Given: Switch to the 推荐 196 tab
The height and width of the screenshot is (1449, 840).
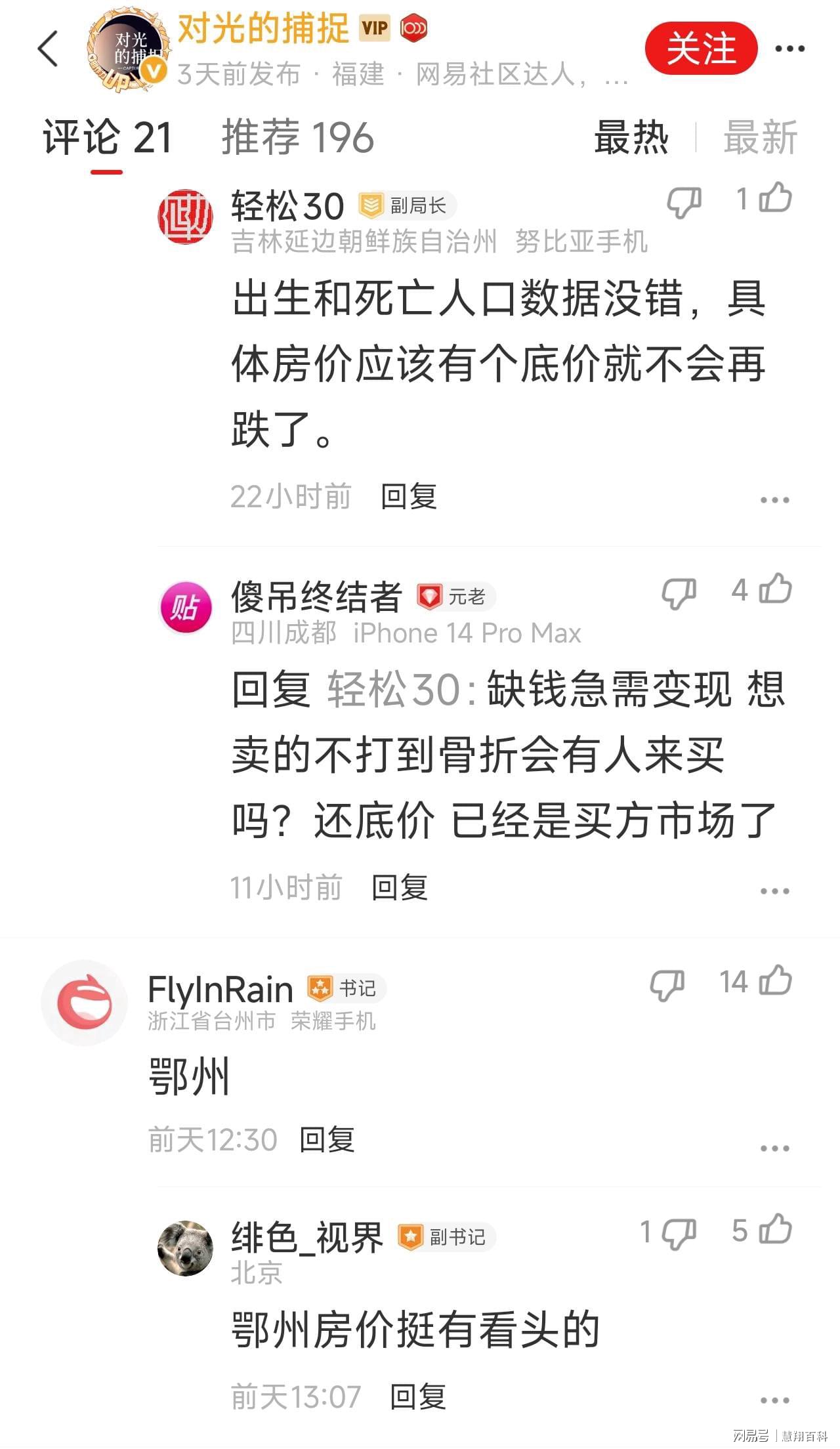Looking at the screenshot, I should (297, 138).
